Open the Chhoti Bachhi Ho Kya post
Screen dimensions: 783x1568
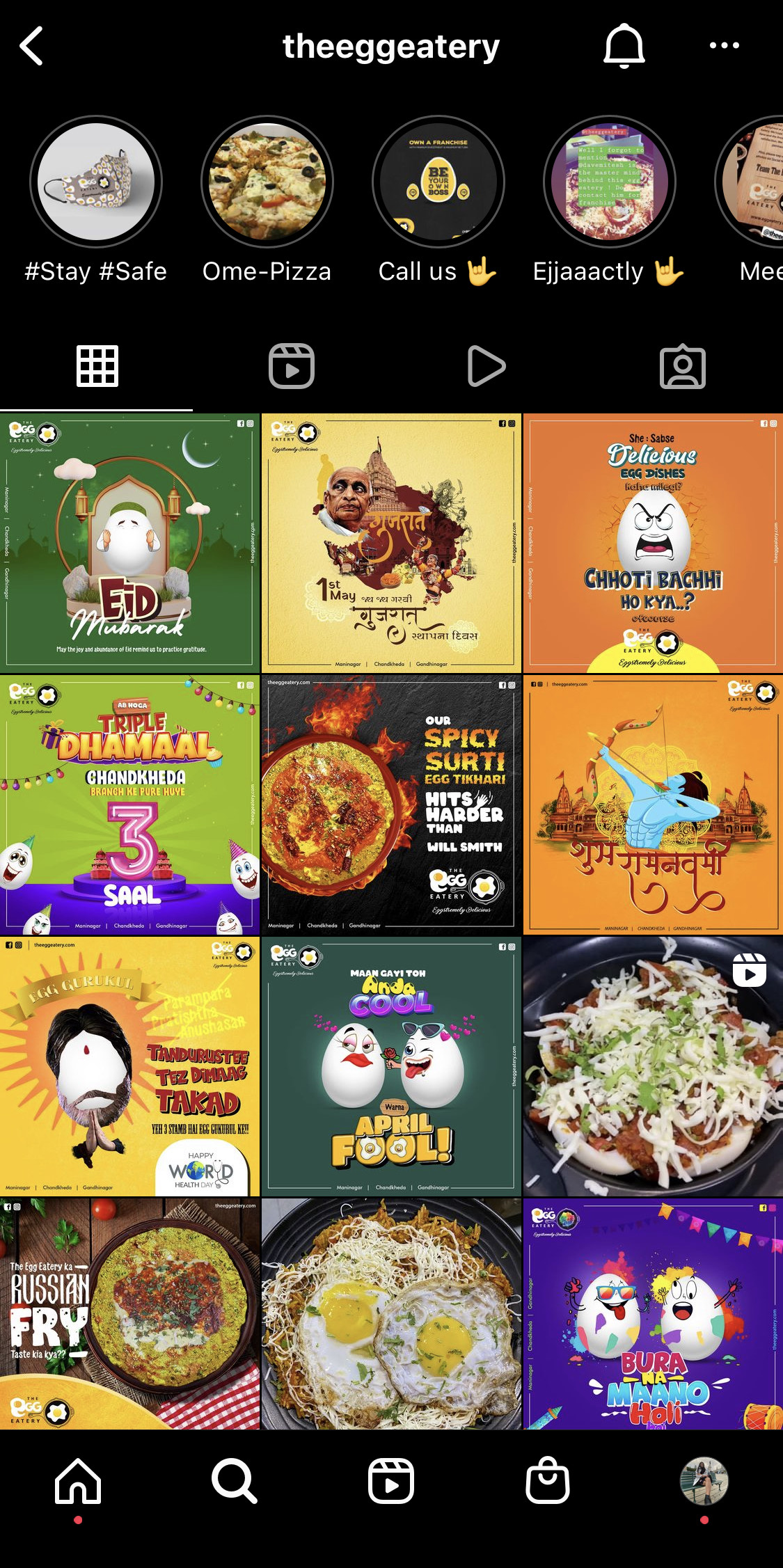click(x=653, y=543)
